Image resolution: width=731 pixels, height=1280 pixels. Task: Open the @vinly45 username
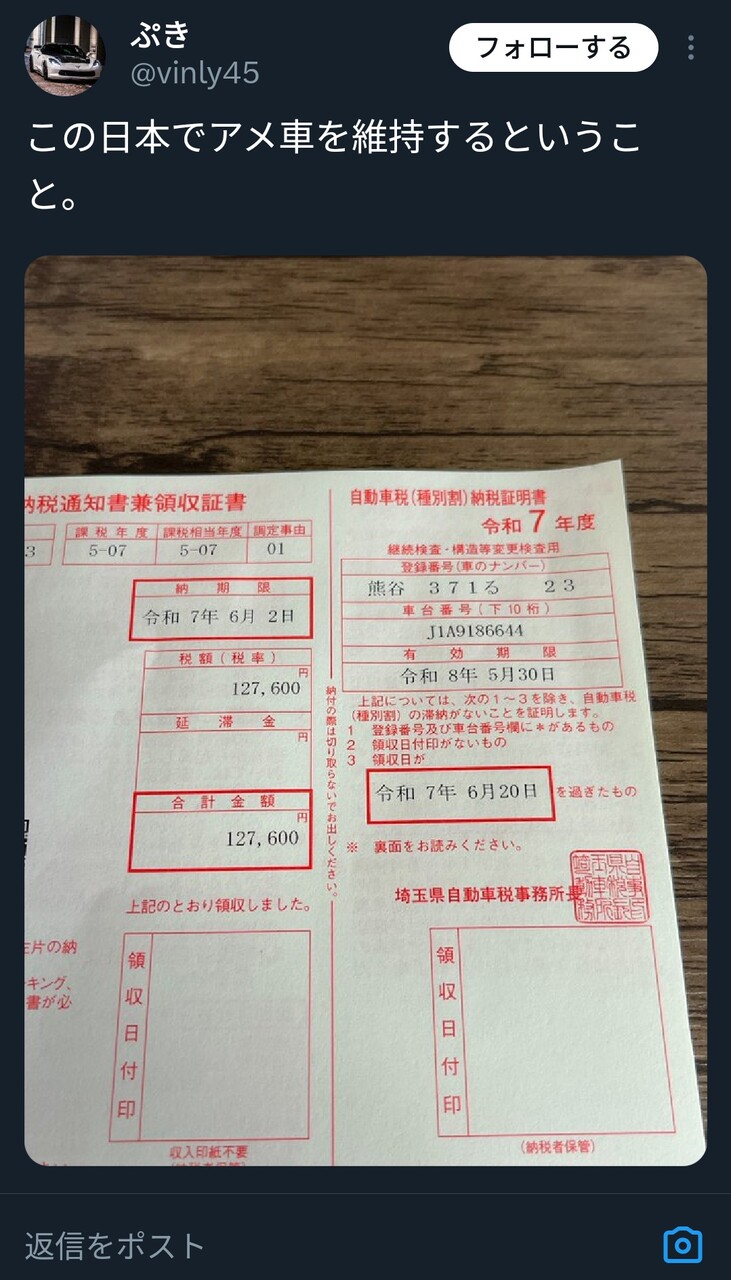[194, 73]
